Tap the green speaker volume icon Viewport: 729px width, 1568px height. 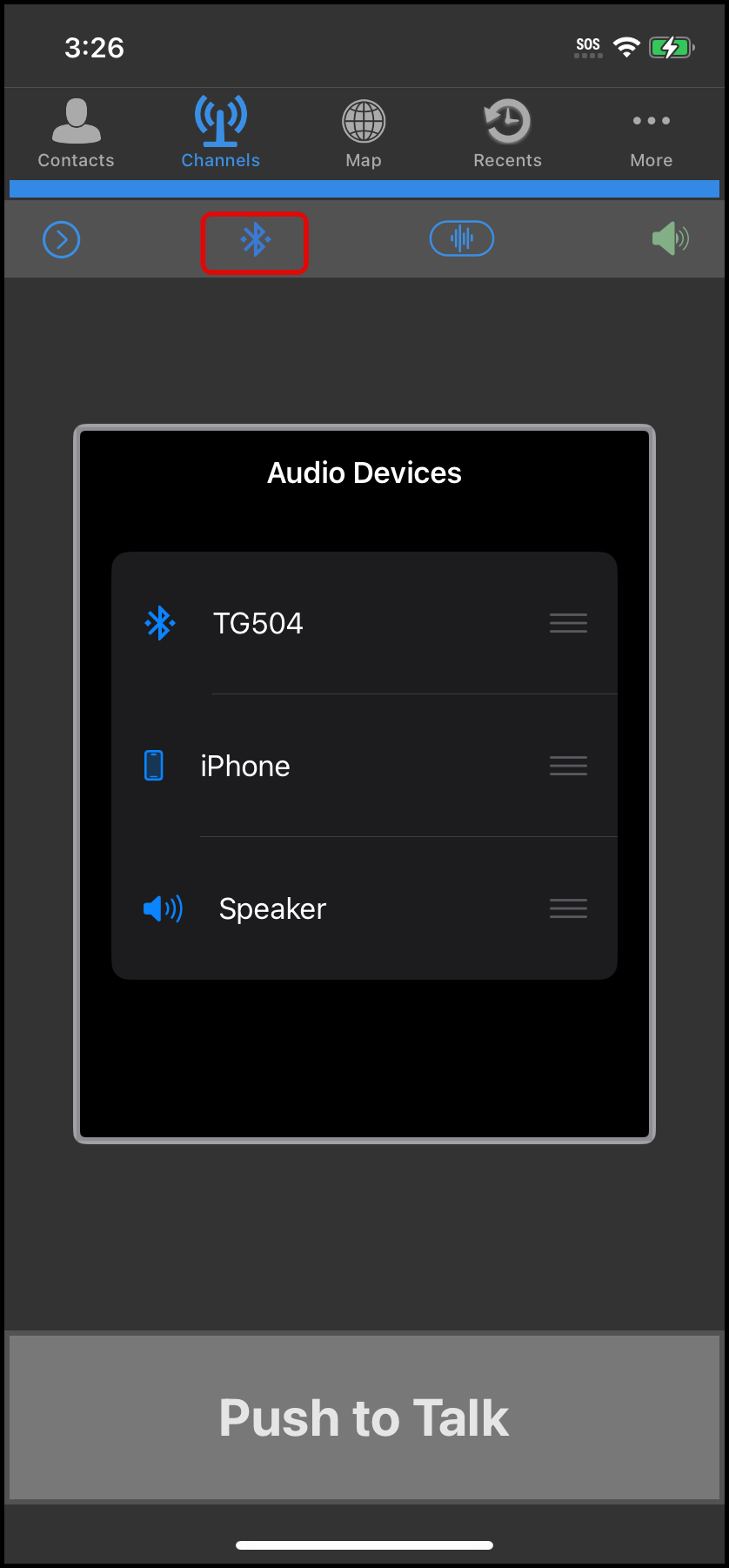(671, 238)
